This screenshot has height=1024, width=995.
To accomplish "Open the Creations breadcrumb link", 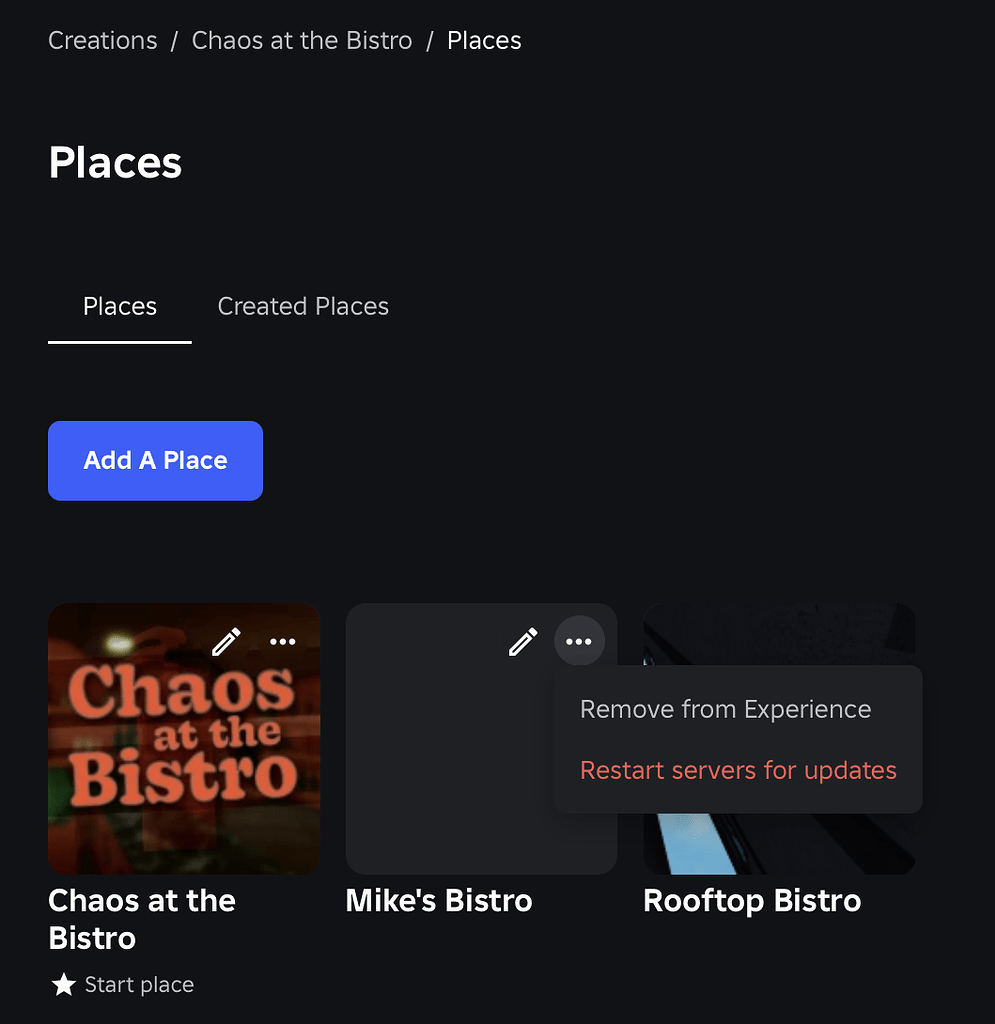I will [102, 40].
